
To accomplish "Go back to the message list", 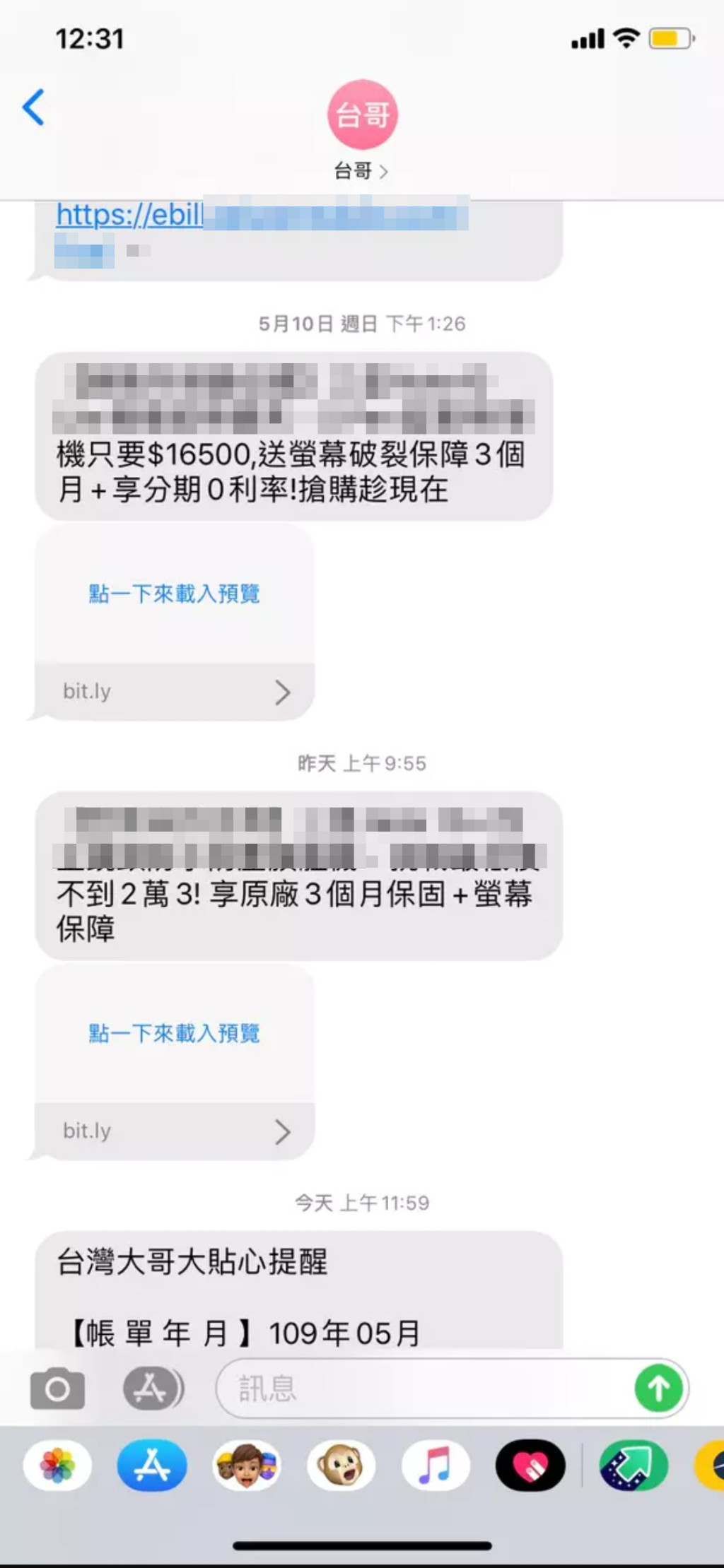I will (33, 107).
